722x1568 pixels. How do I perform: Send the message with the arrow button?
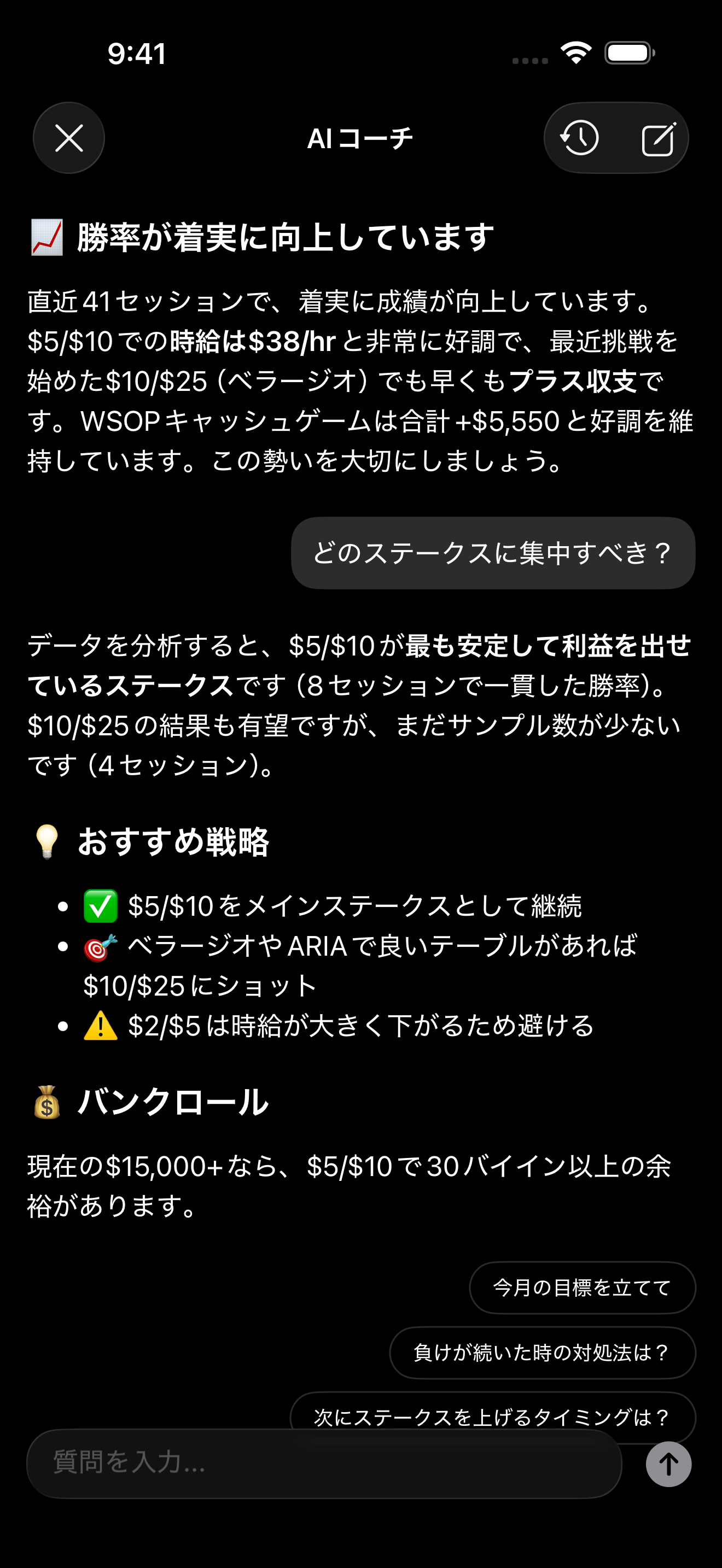(668, 1464)
